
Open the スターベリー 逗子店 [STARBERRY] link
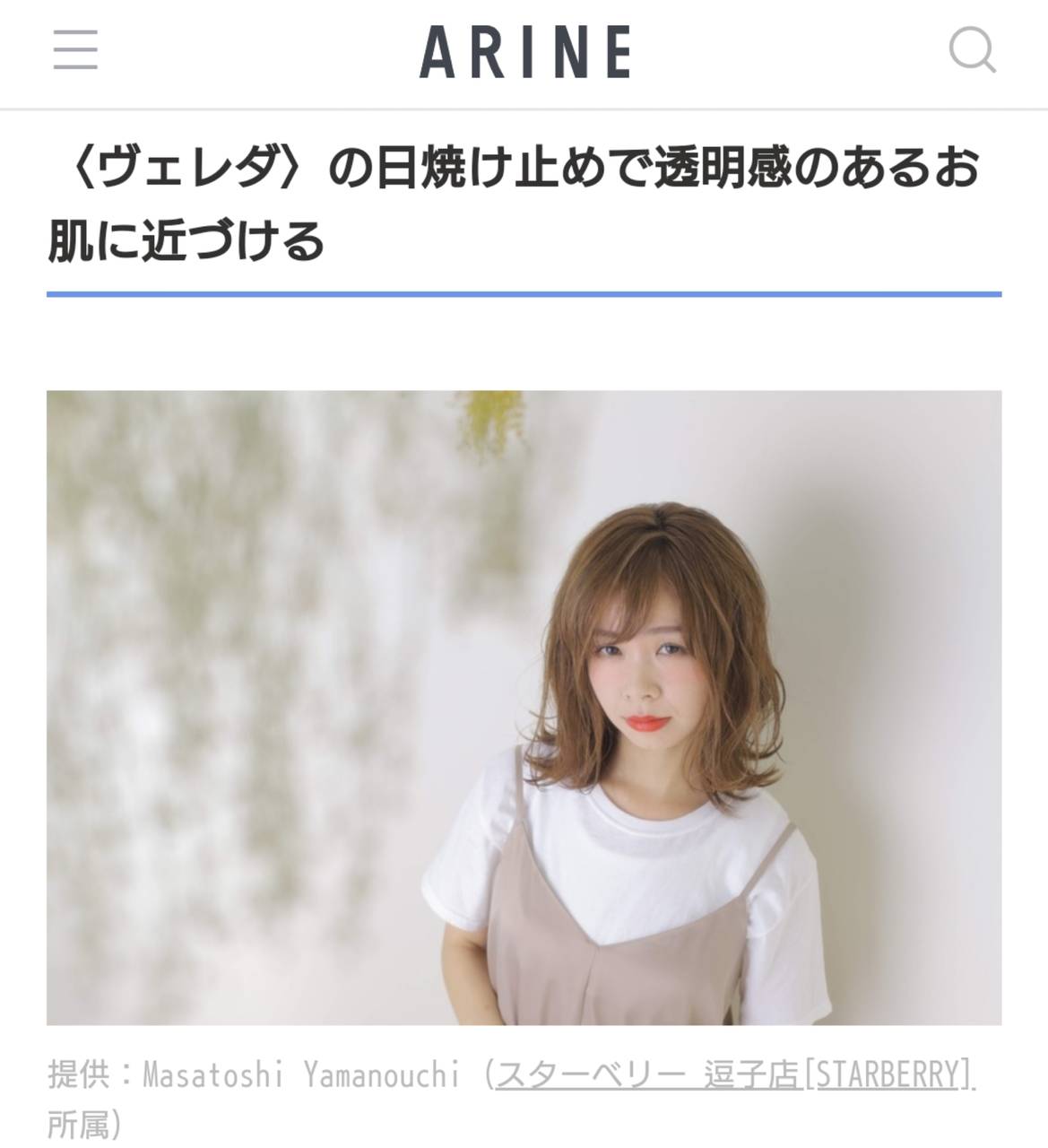click(x=734, y=1074)
